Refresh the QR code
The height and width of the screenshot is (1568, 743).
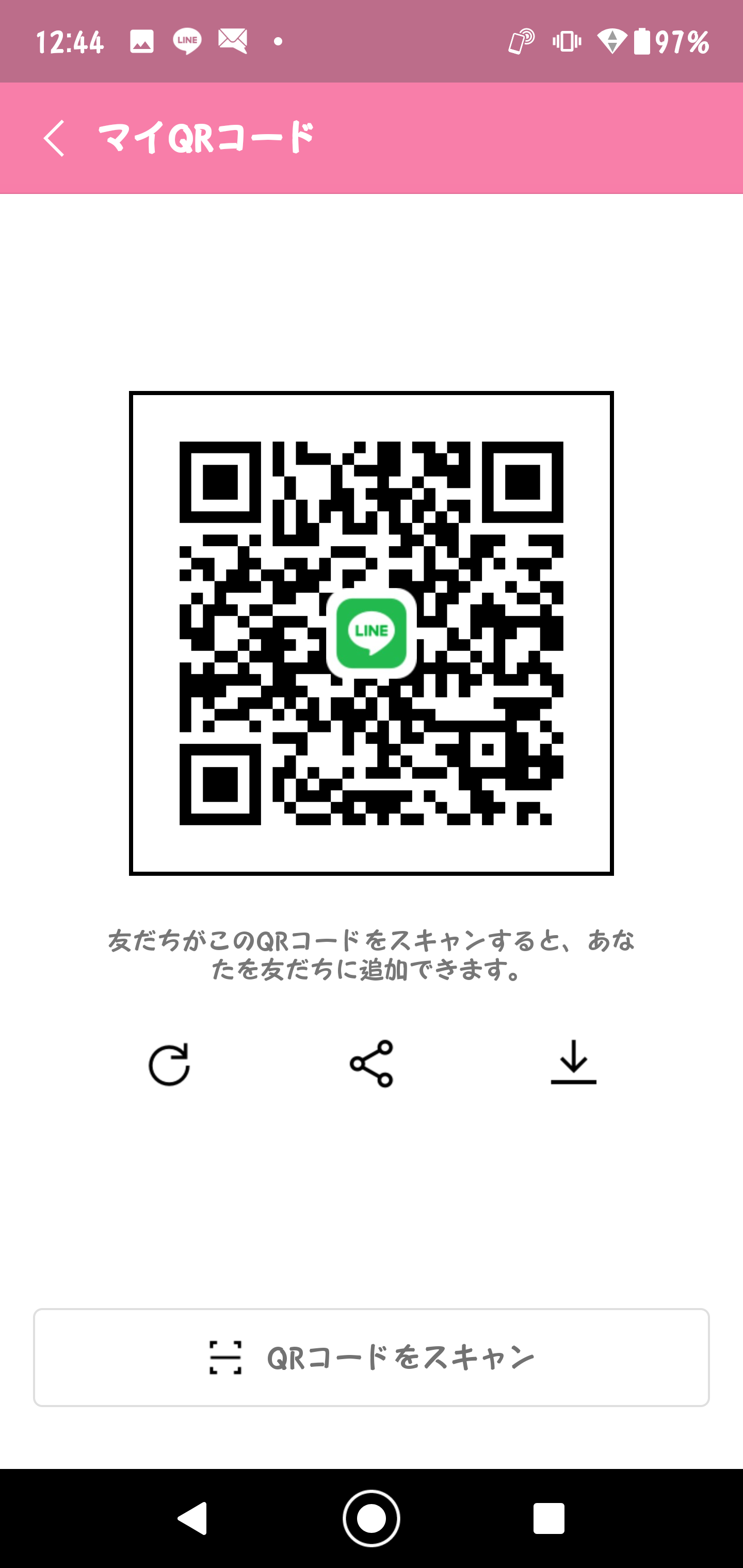(x=169, y=1065)
